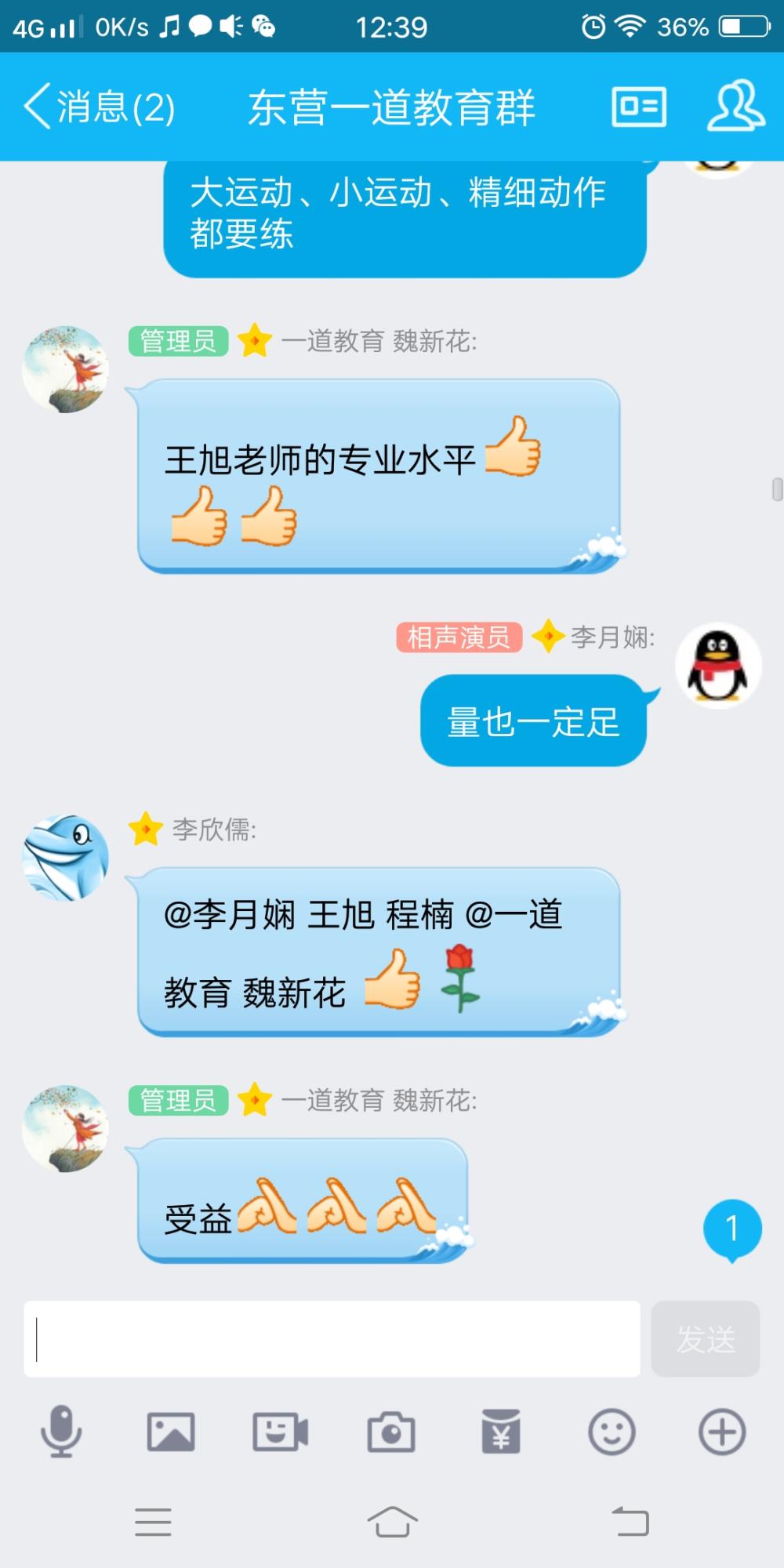This screenshot has width=784, height=1568.
Task: Open 魏新花's avatar beside 受益 message
Action: [x=65, y=1129]
